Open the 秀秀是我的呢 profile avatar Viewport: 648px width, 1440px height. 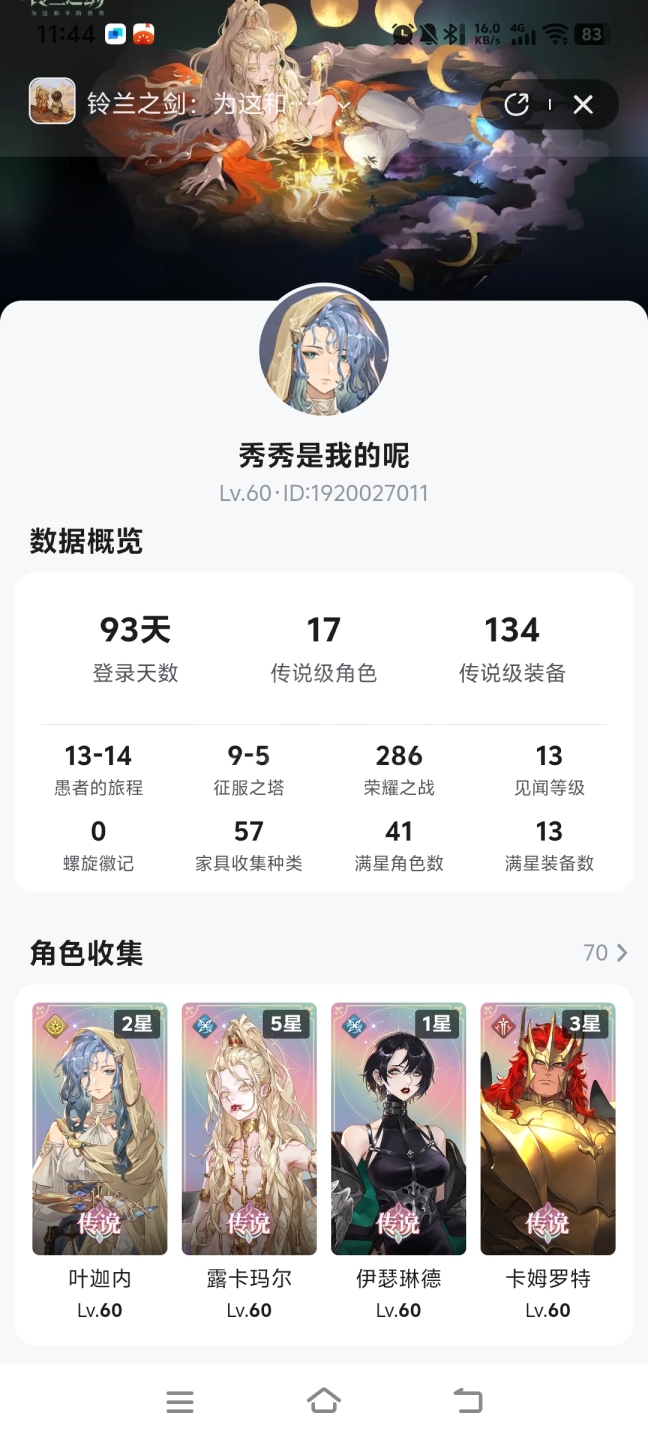click(324, 350)
